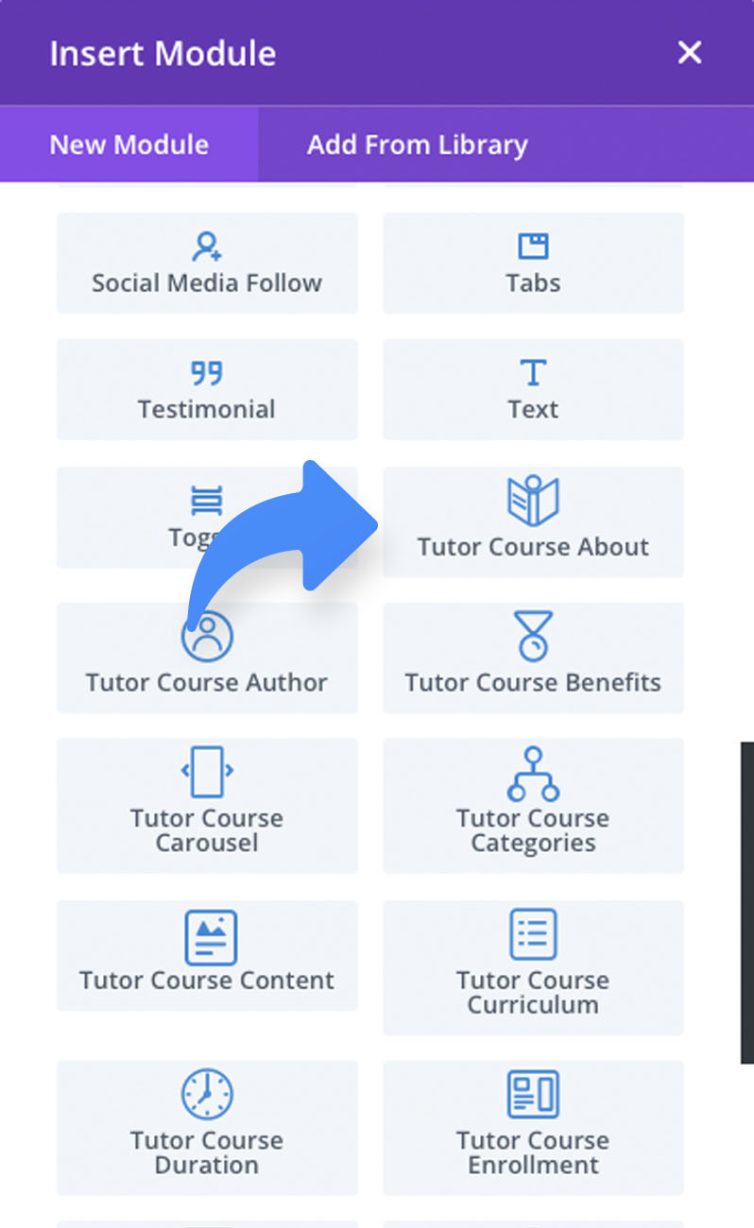Click the Tabs module icon
The width and height of the screenshot is (754, 1228).
point(532,243)
